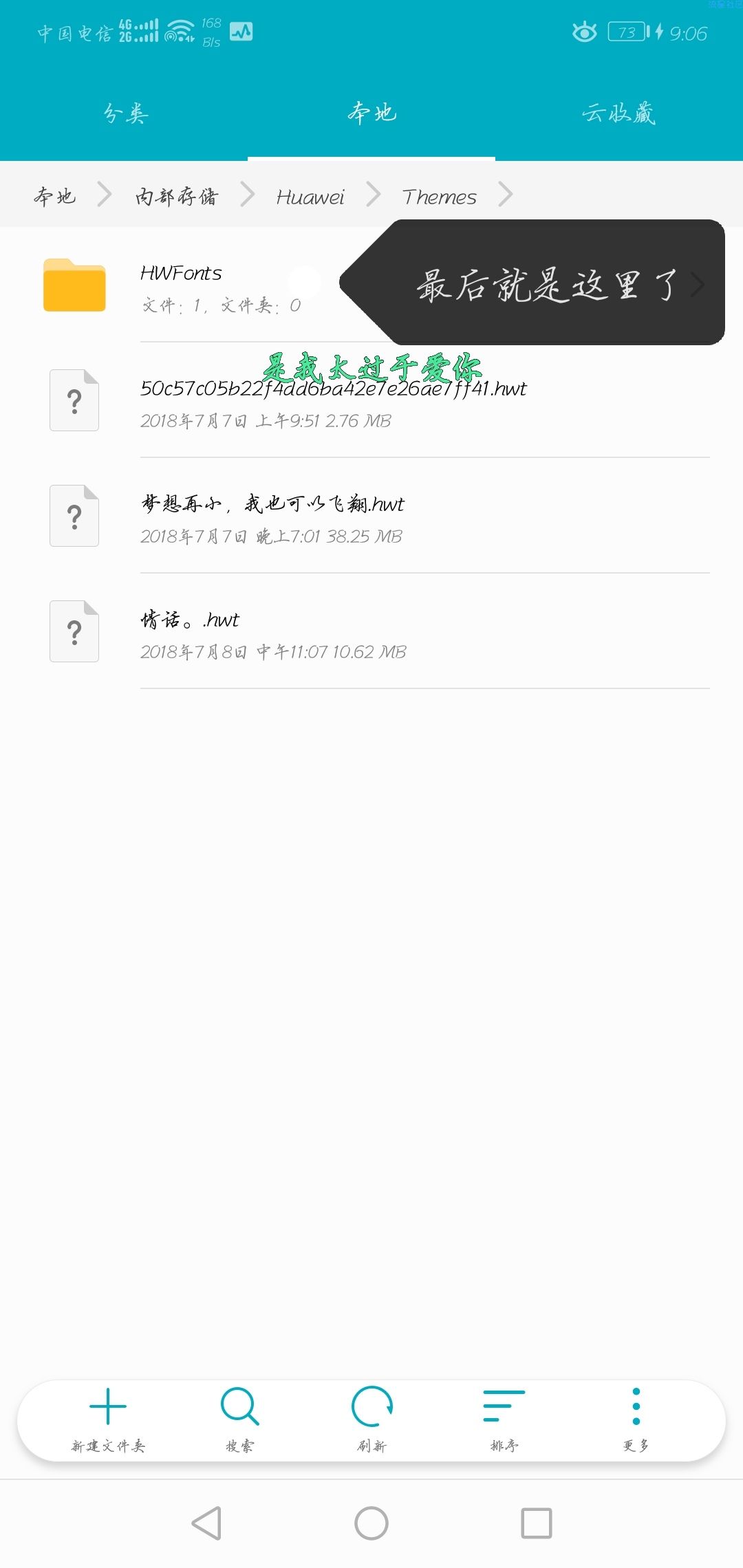Tap 本地 in the breadcrumb path

pos(54,197)
